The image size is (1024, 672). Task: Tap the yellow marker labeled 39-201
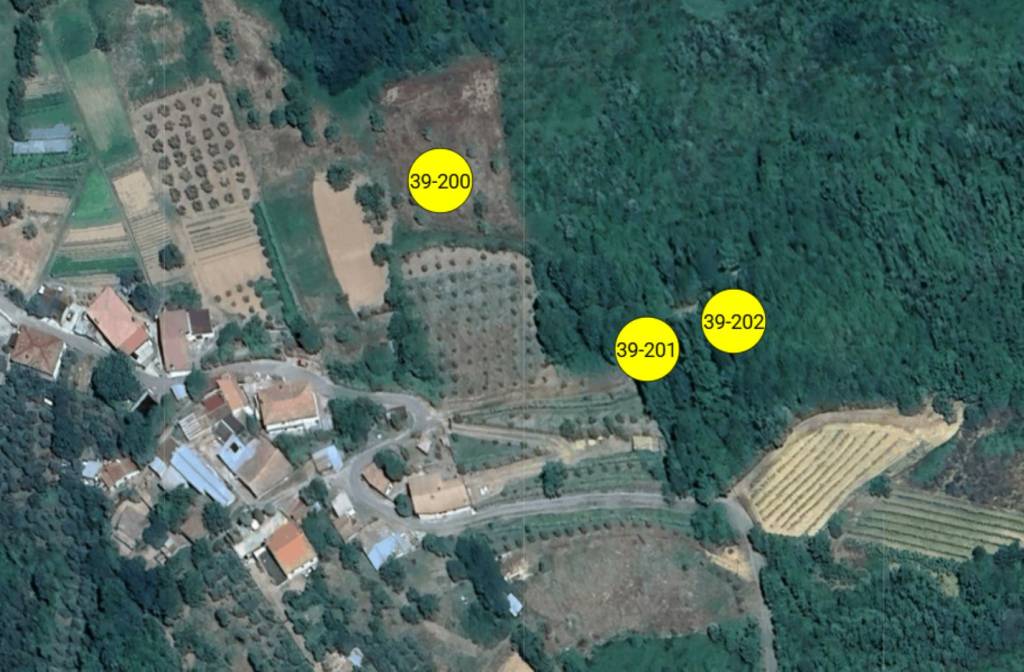click(x=647, y=349)
